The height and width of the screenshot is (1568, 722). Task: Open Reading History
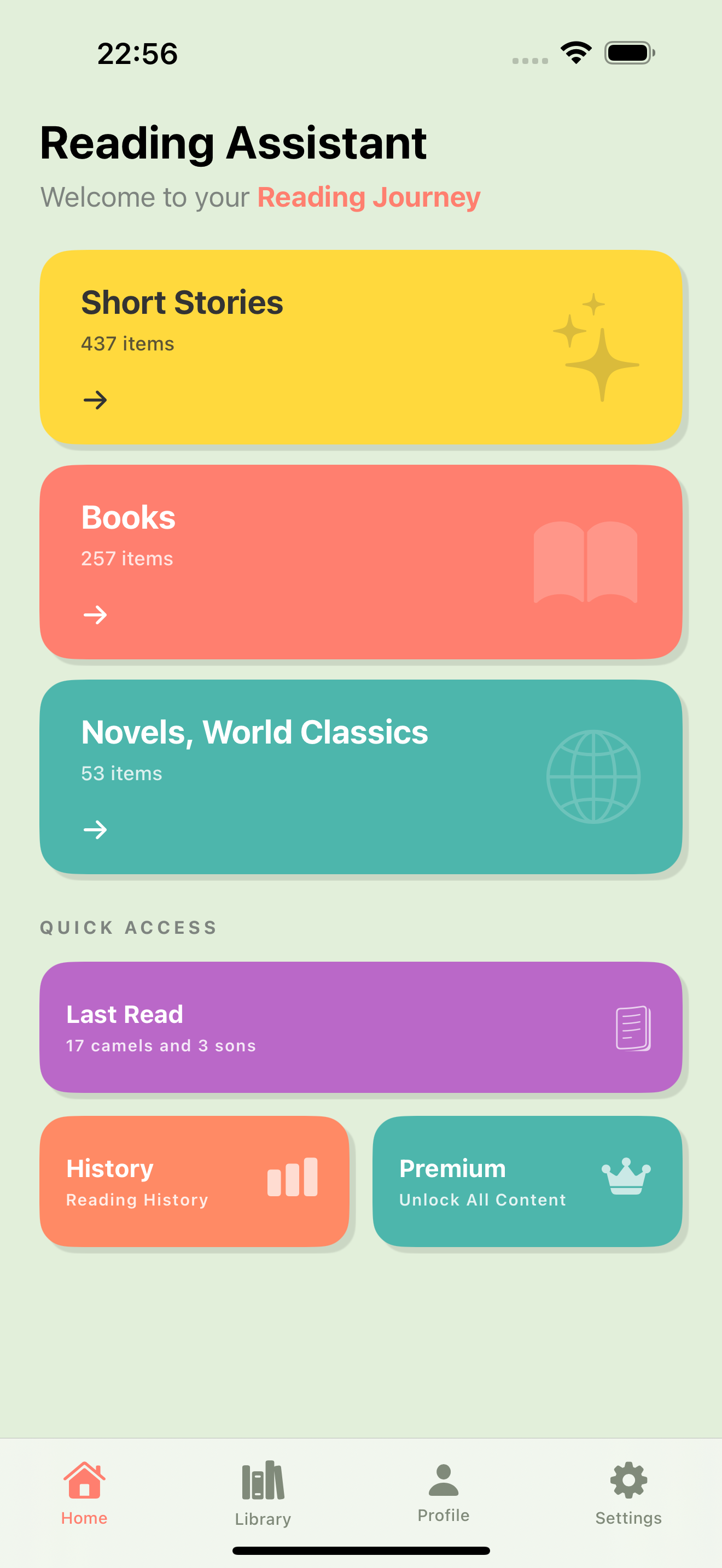tap(194, 1181)
